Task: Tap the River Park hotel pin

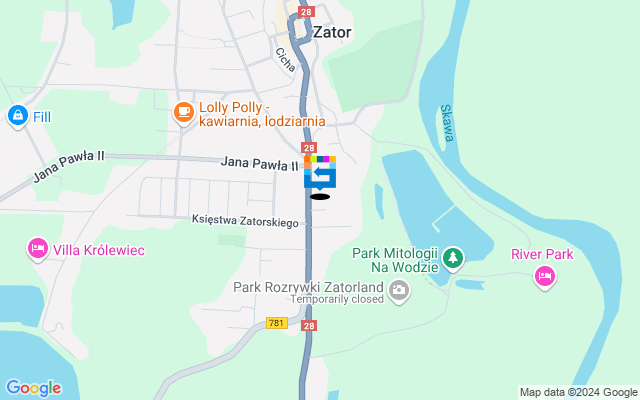Action: pyautogui.click(x=545, y=275)
